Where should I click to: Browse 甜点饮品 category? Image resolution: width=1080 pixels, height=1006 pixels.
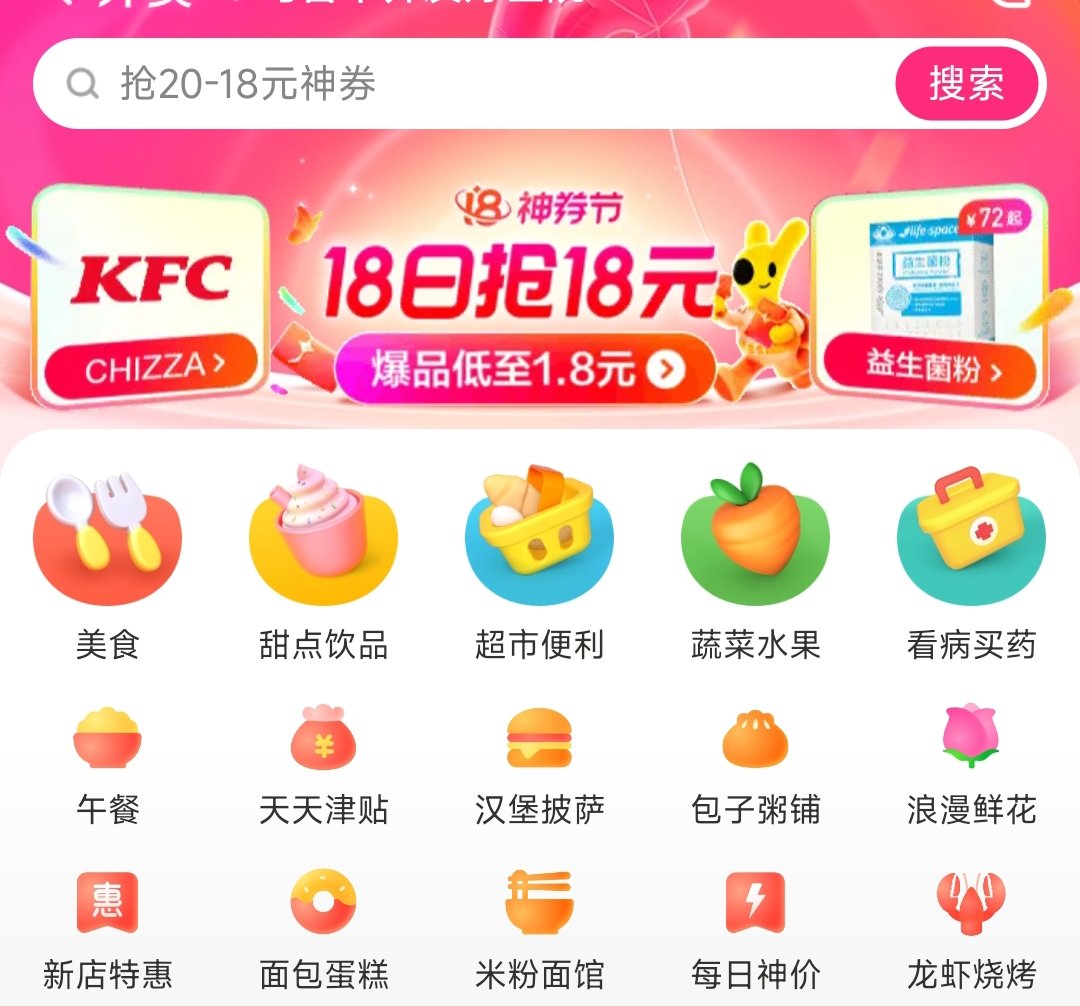323,565
